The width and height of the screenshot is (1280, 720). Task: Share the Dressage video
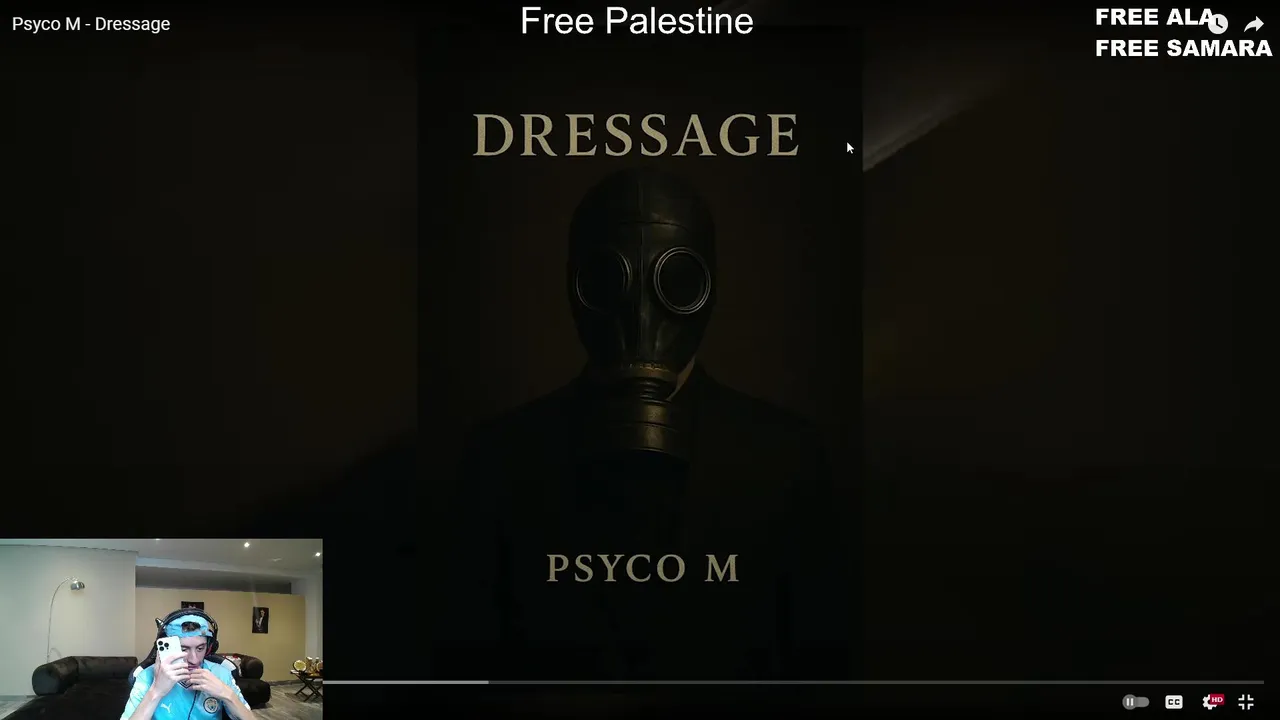(1254, 24)
